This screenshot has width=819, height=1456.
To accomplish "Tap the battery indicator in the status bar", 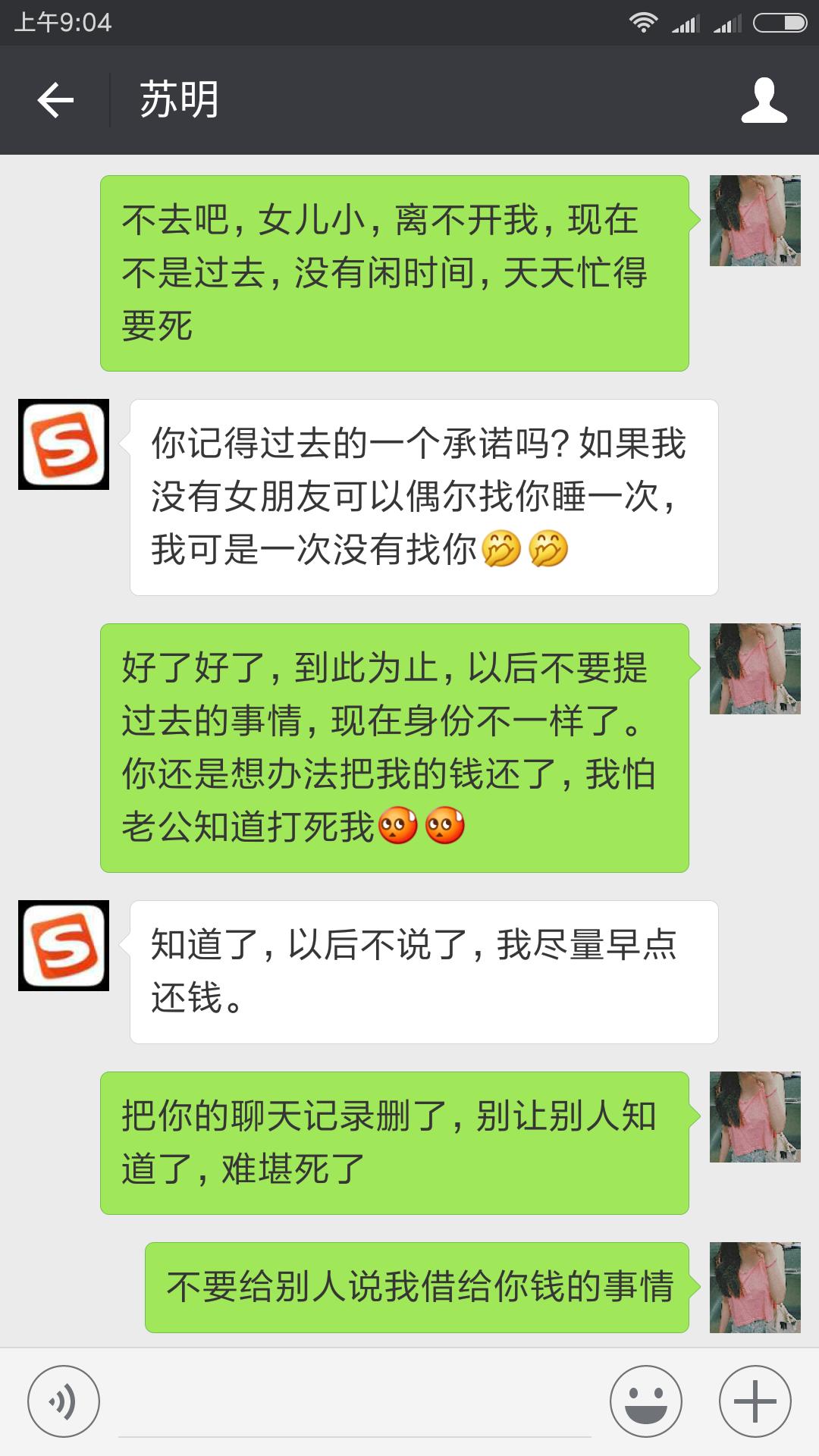I will pyautogui.click(x=773, y=23).
